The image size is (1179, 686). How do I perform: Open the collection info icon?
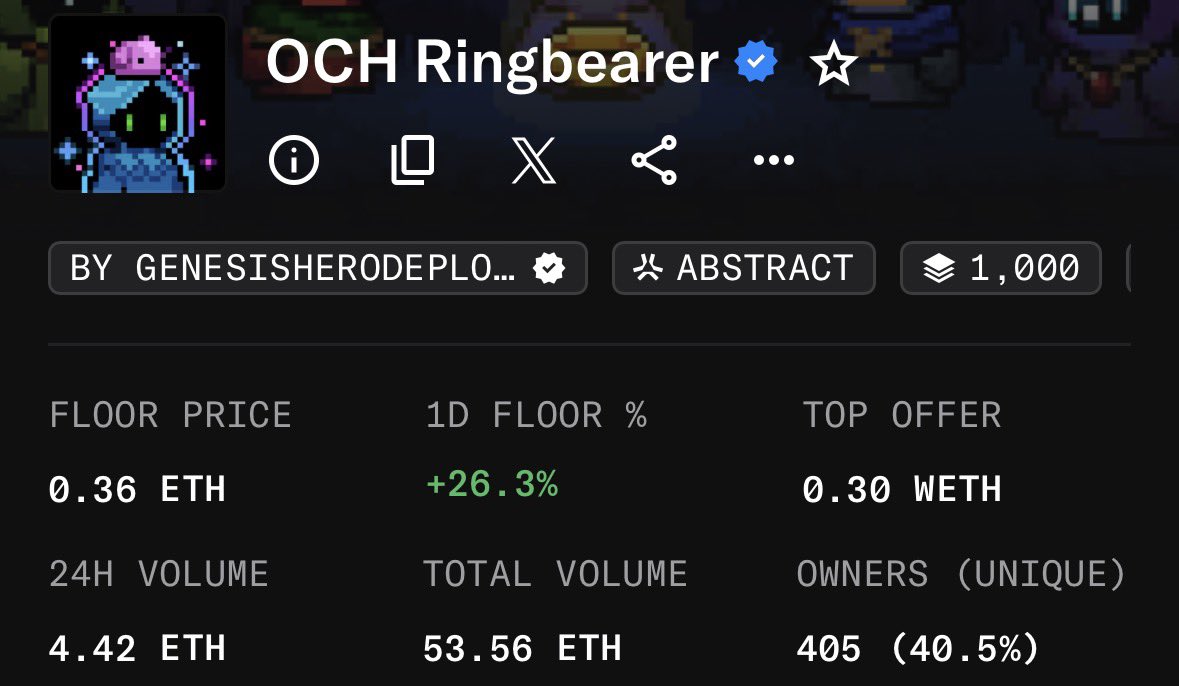pyautogui.click(x=293, y=160)
